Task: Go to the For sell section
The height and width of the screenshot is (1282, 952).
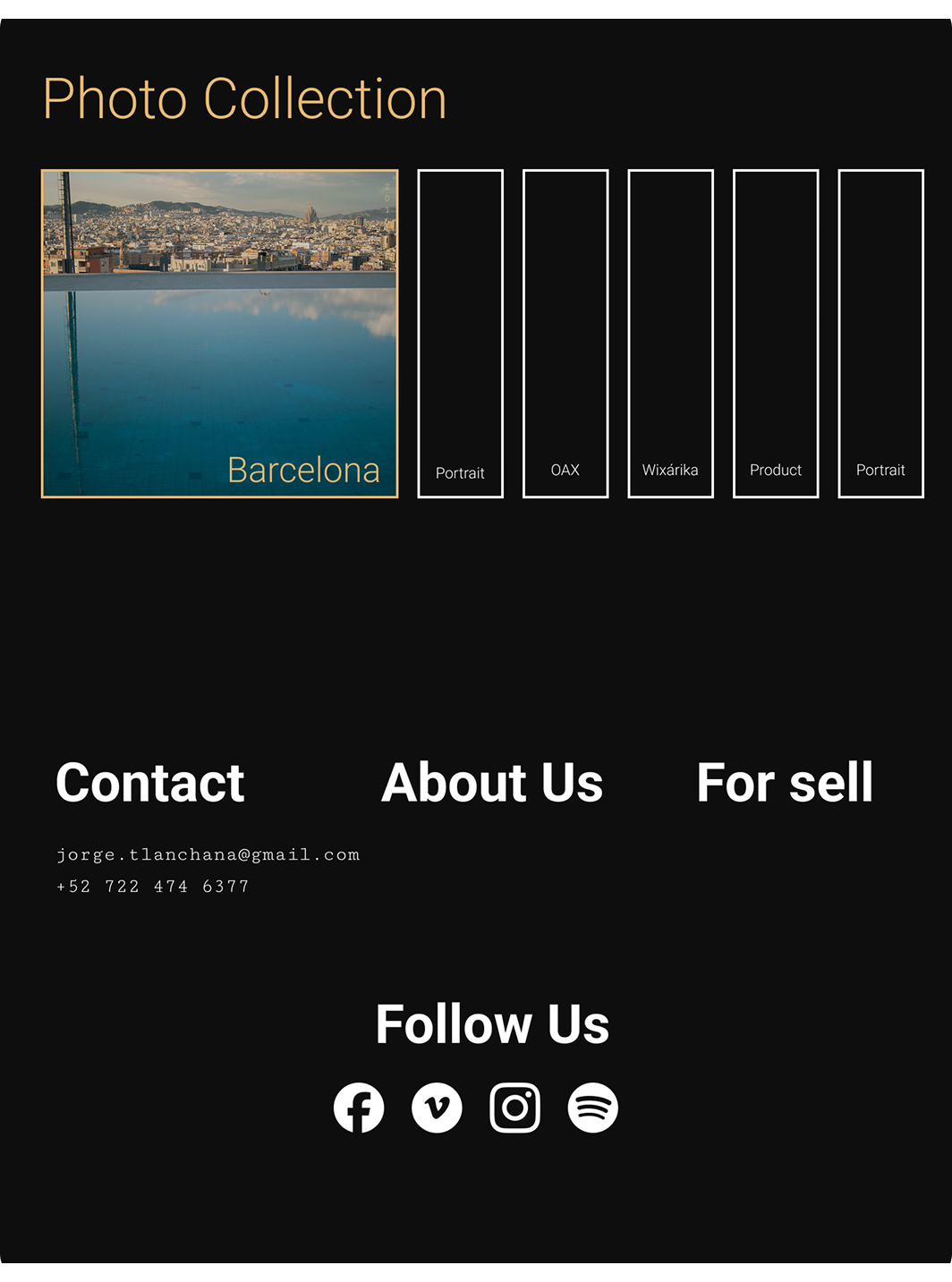Action: (x=785, y=783)
